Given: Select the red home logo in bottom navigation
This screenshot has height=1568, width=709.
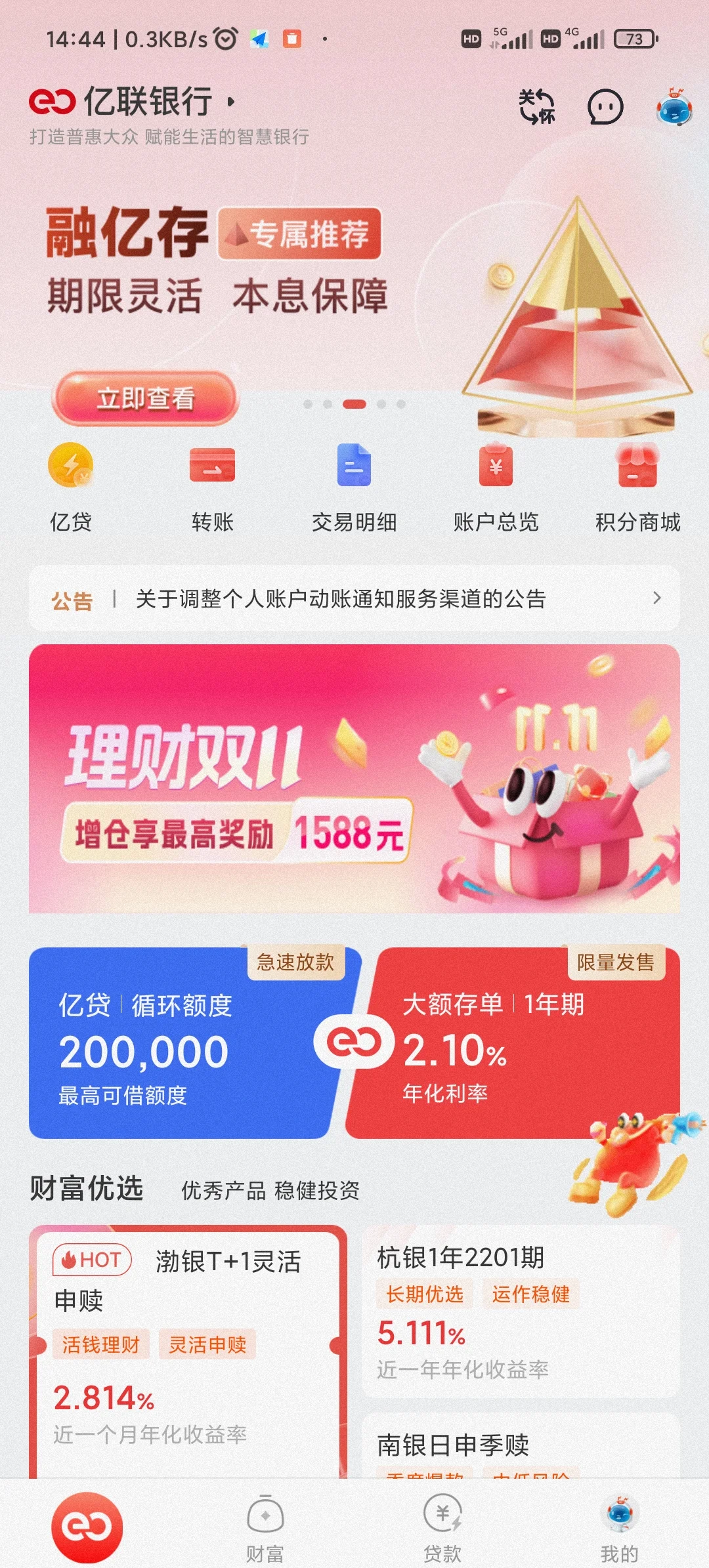Looking at the screenshot, I should click(x=87, y=1521).
